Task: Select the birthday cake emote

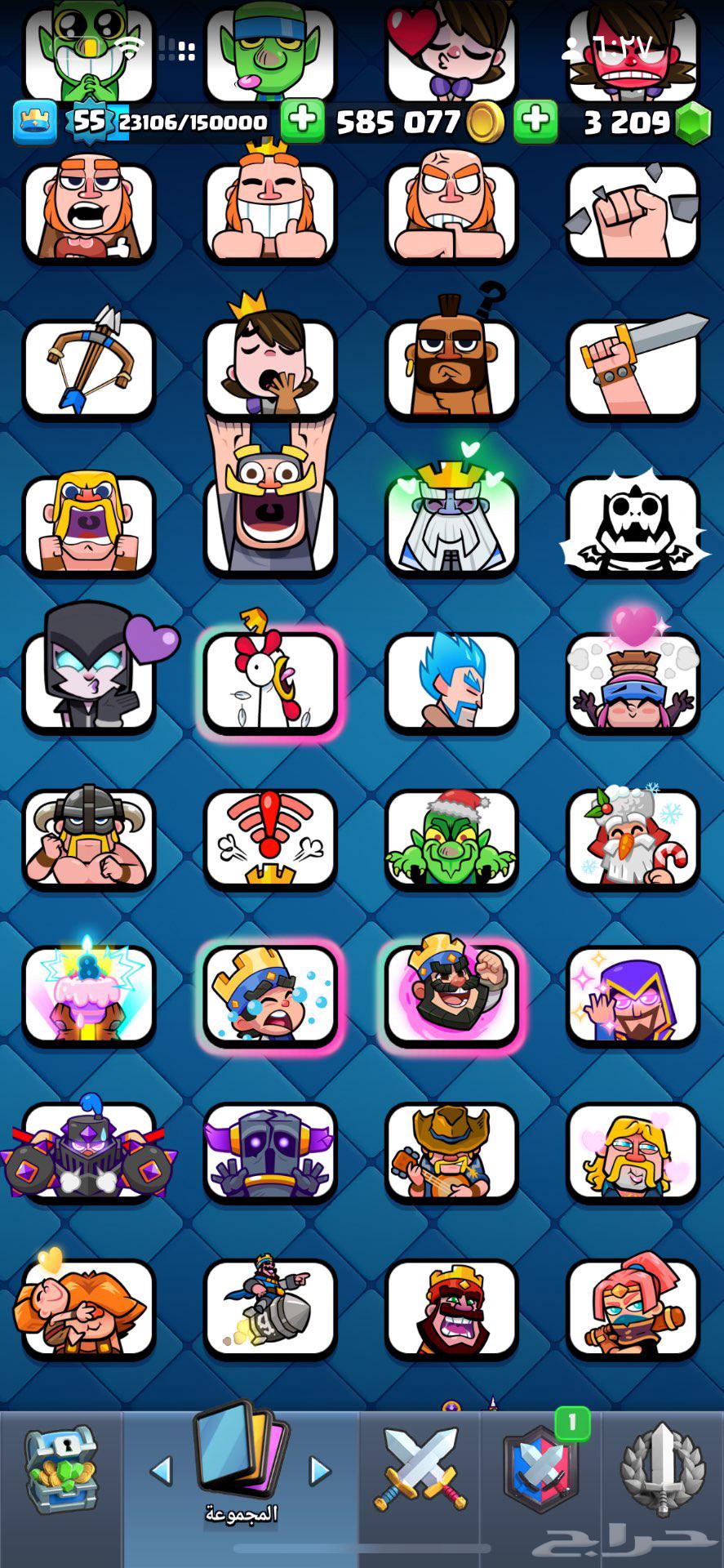Action: click(88, 994)
